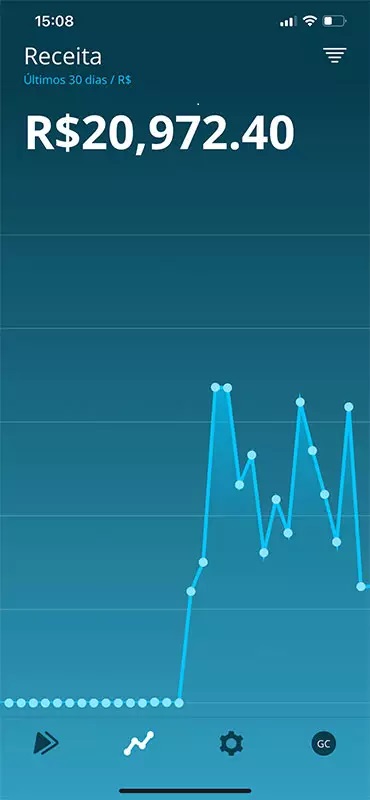The height and width of the screenshot is (800, 370).
Task: Open the GC profile avatar
Action: pos(324,743)
